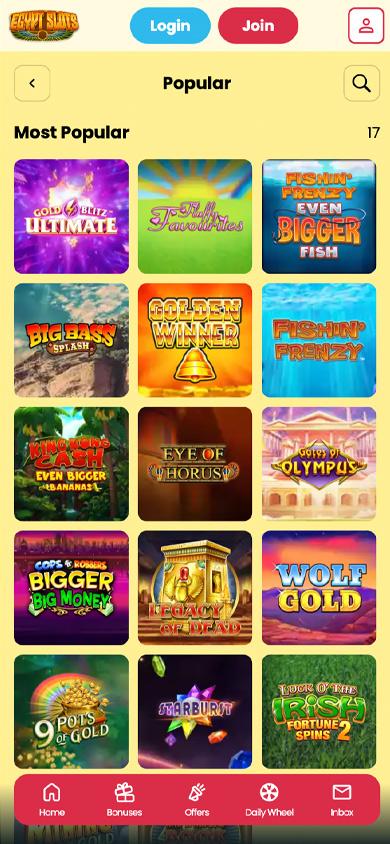The width and height of the screenshot is (390, 844).
Task: Open the Starburst game tile
Action: point(195,712)
